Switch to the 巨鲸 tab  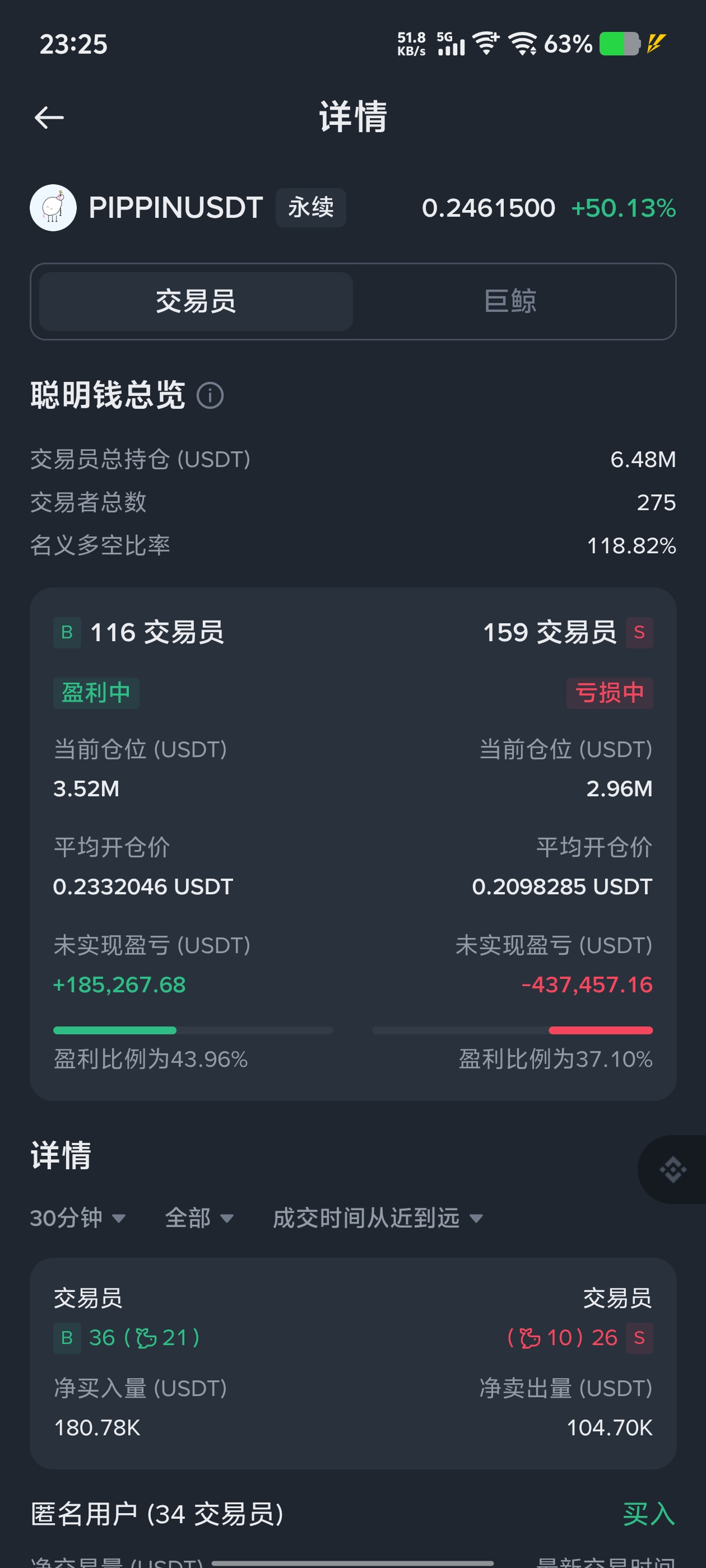[x=510, y=301]
